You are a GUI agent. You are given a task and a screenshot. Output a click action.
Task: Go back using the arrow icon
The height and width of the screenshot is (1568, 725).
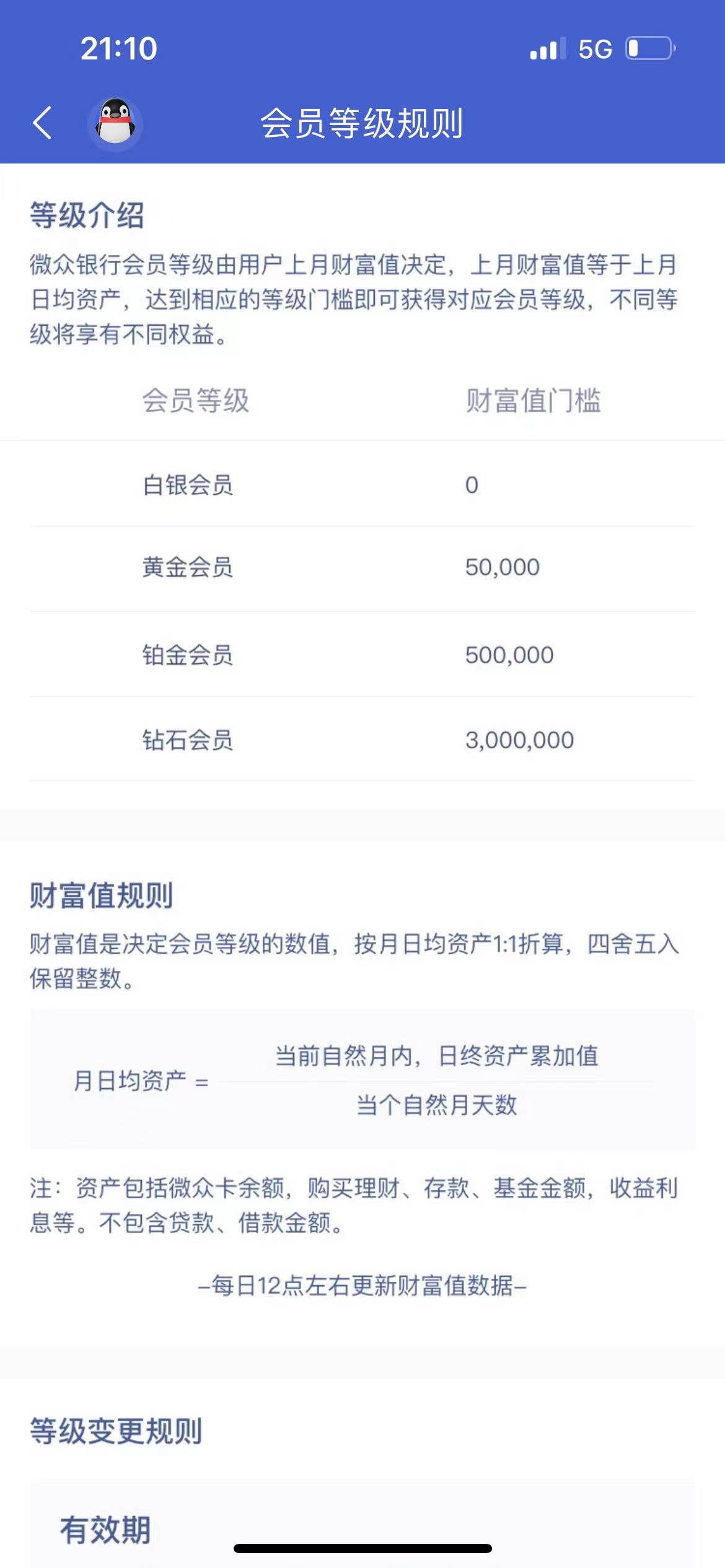click(x=42, y=123)
